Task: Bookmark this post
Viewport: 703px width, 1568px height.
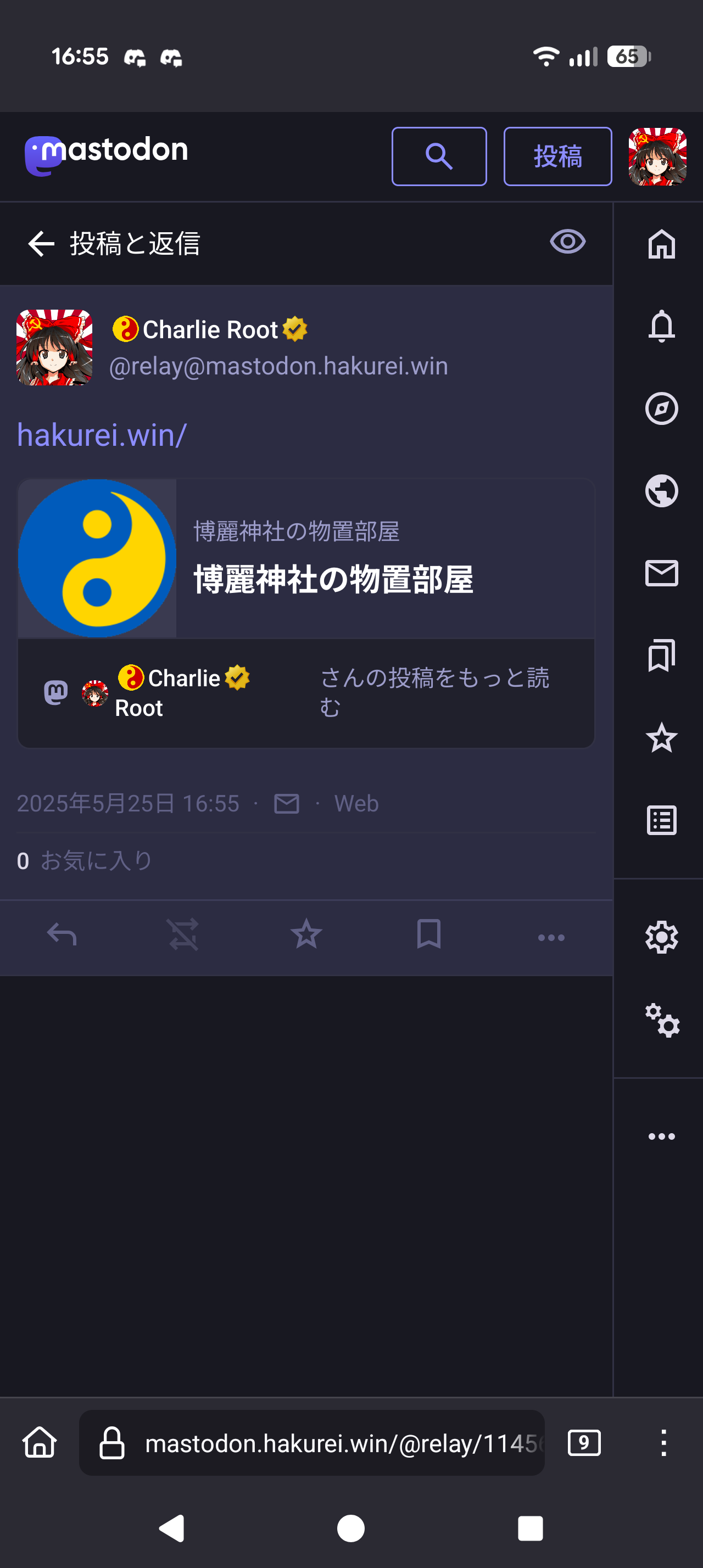Action: click(x=428, y=934)
